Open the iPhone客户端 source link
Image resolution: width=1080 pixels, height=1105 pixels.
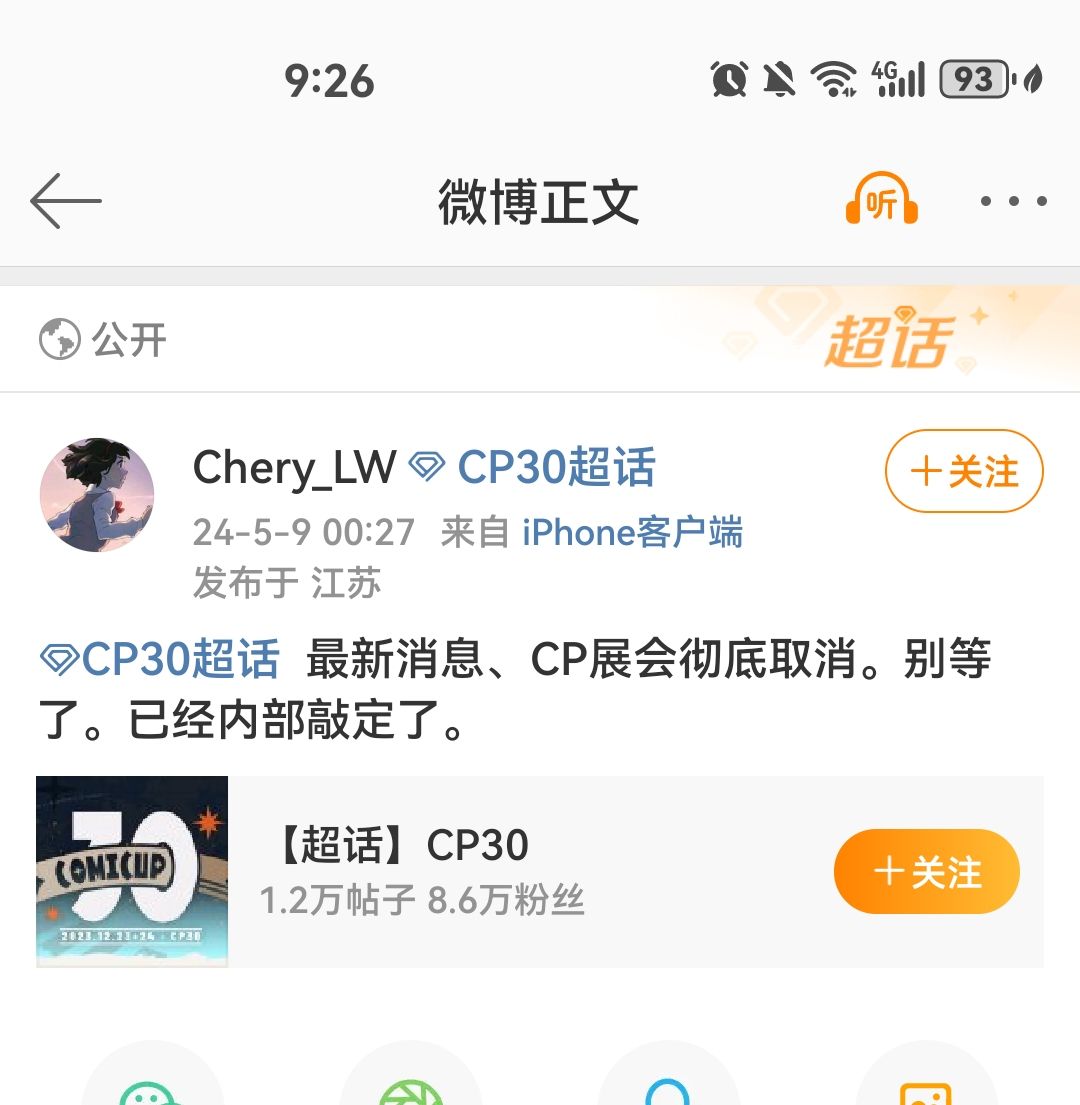(x=632, y=533)
